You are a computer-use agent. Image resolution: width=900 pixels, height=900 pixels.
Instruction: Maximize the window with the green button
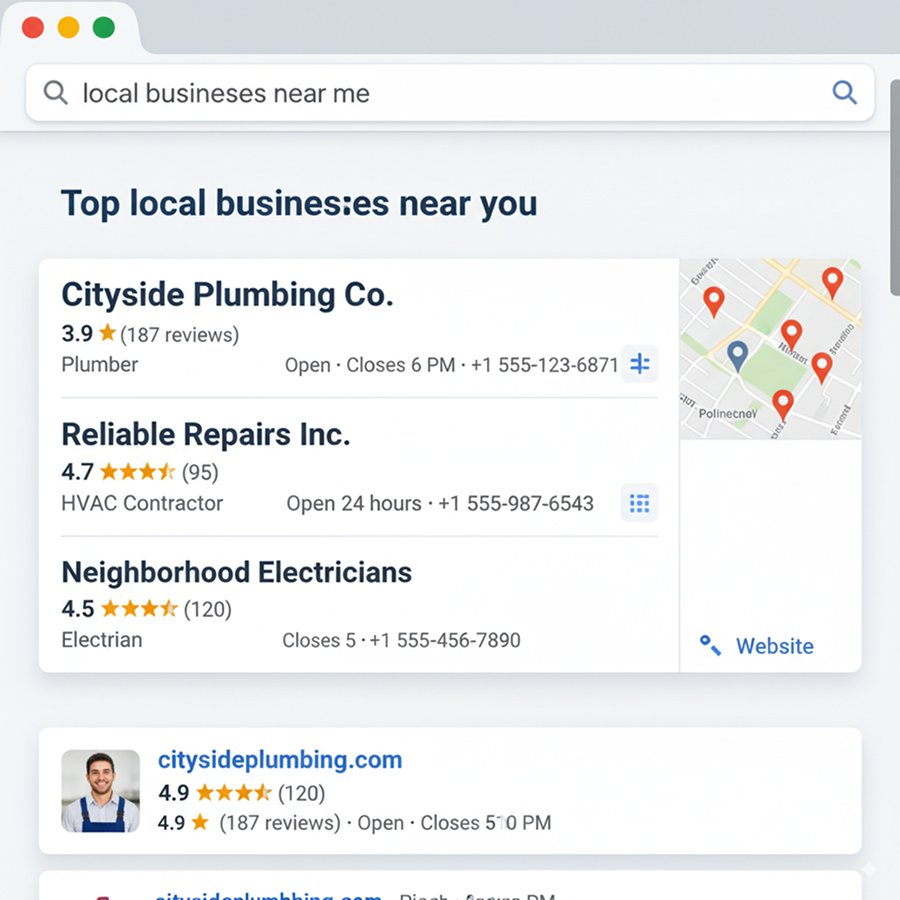(x=104, y=28)
